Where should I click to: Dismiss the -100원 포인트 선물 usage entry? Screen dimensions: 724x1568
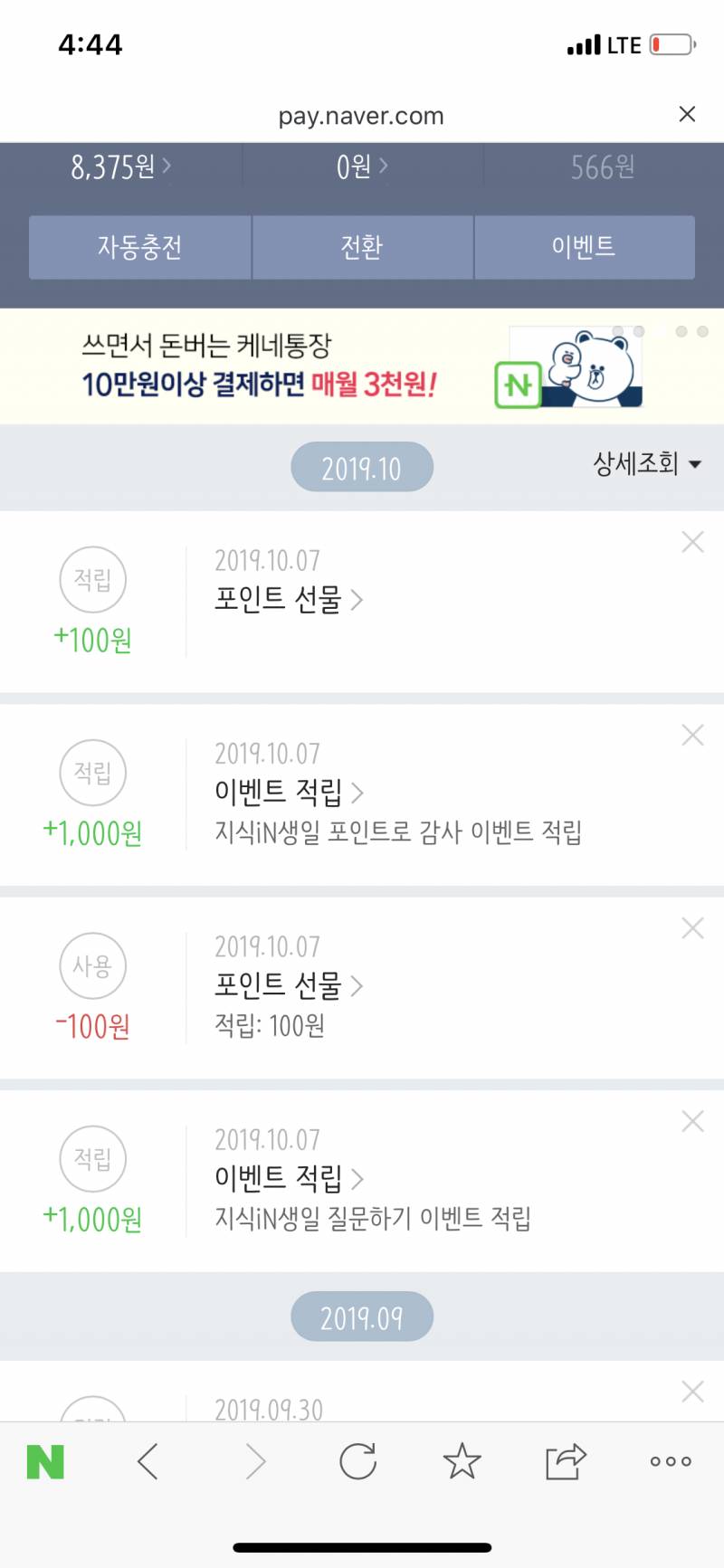[692, 927]
